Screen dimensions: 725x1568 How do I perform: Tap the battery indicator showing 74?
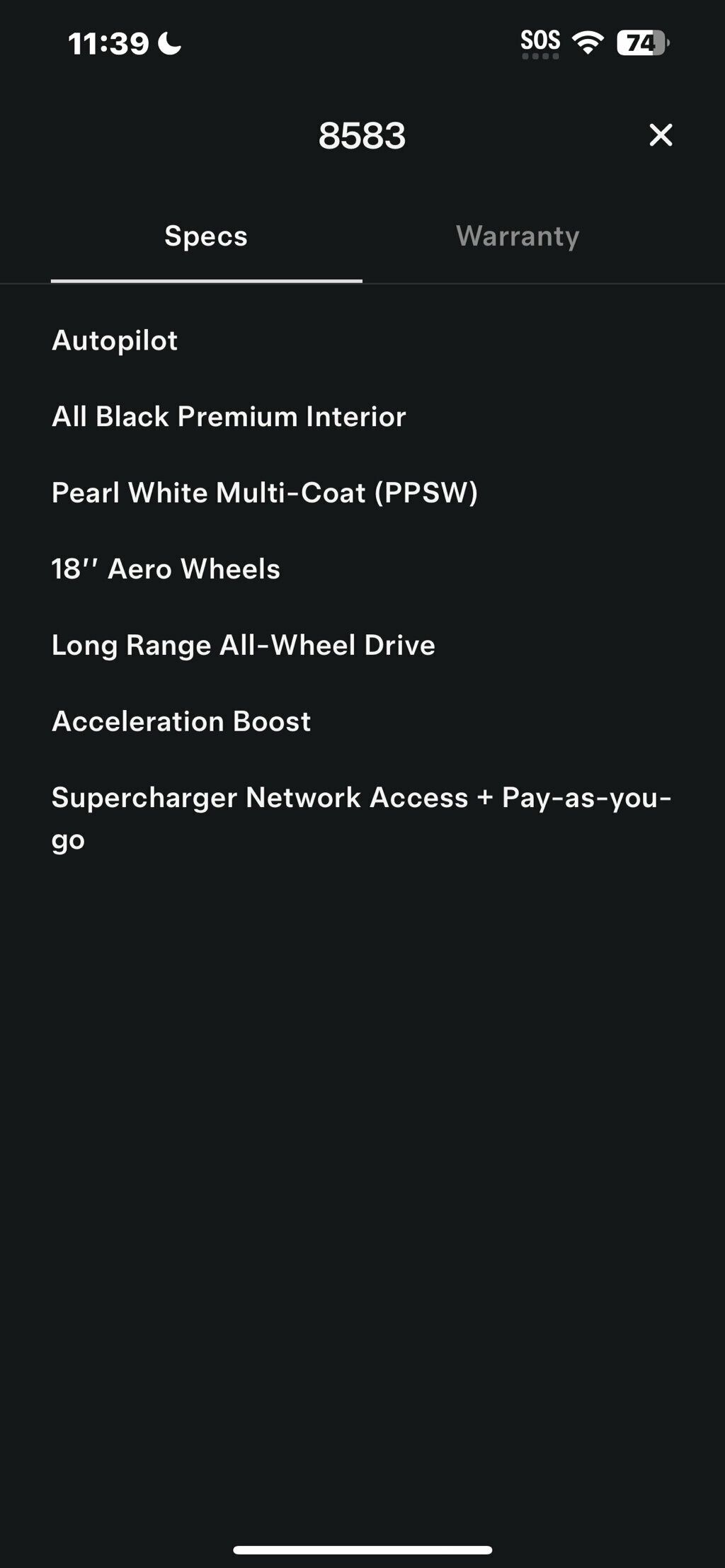(x=641, y=42)
